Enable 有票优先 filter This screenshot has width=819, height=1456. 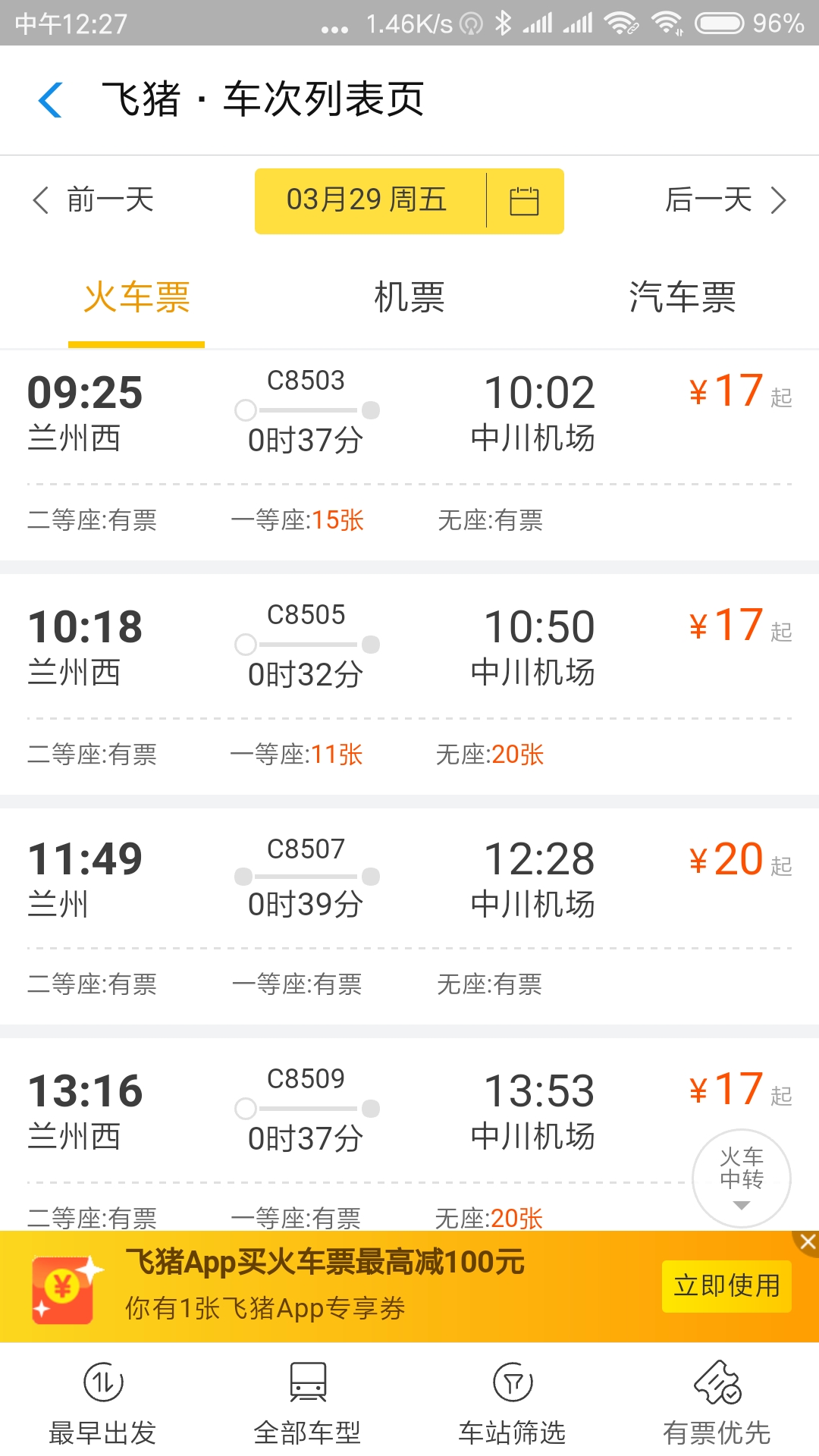tap(717, 1401)
